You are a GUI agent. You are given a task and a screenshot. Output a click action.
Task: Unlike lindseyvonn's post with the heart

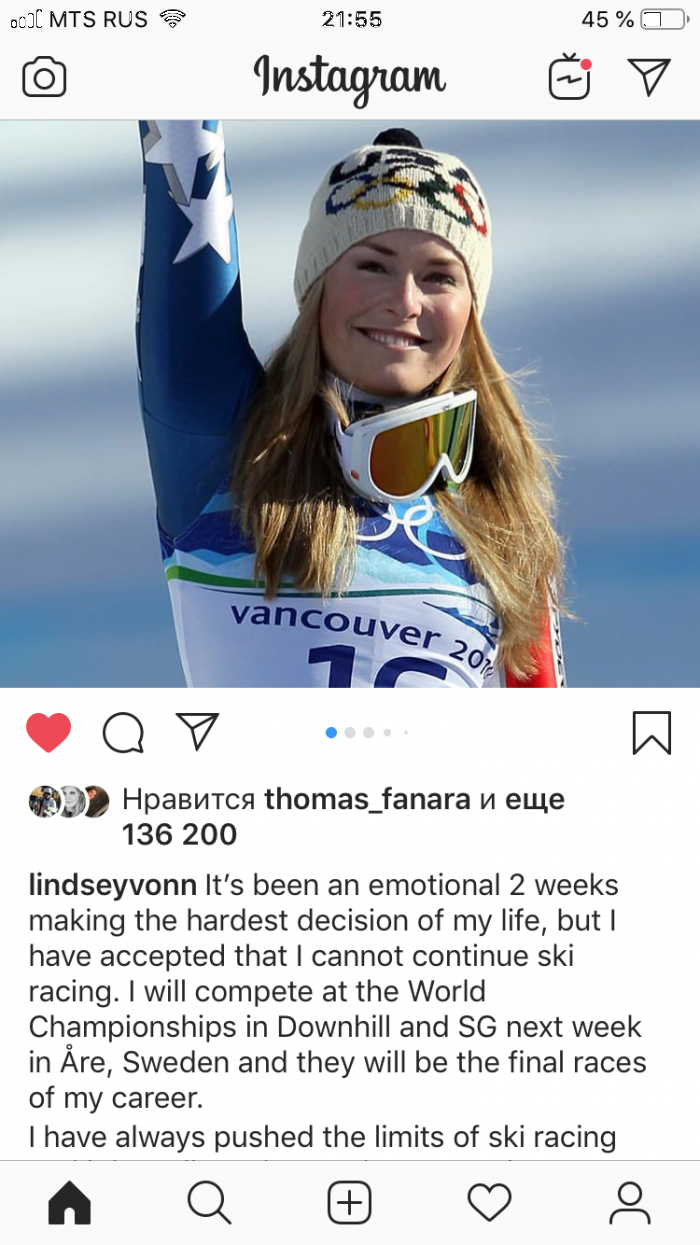click(x=48, y=733)
